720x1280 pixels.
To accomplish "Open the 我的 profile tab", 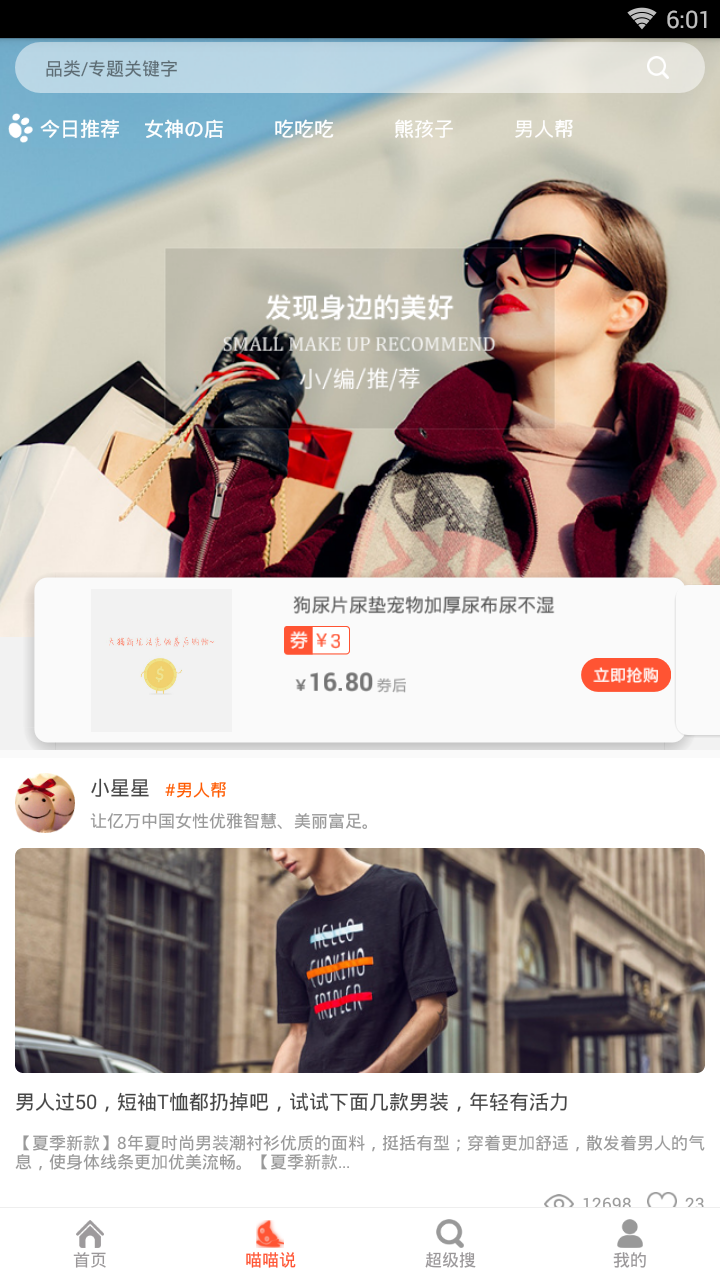I will click(x=630, y=1244).
